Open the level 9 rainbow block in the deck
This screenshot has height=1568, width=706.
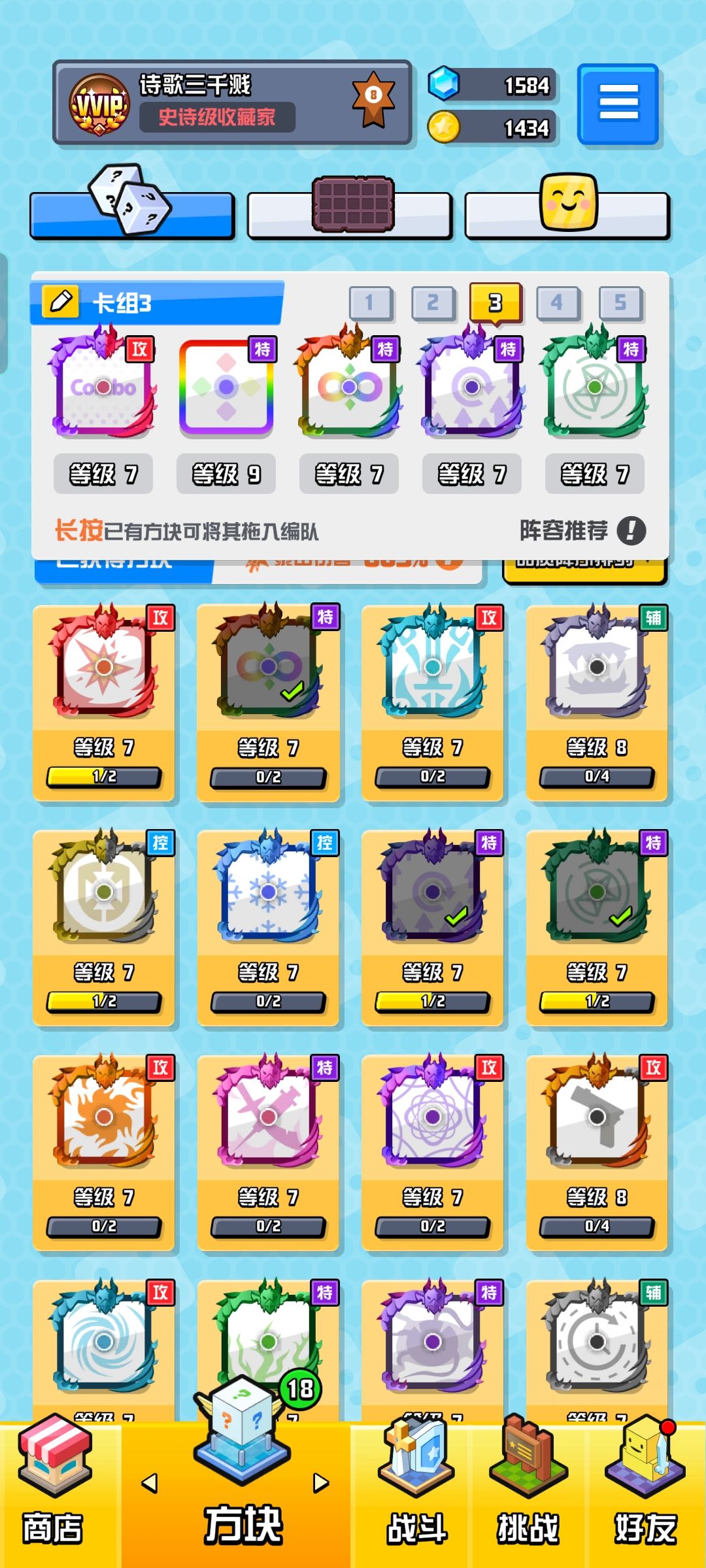pyautogui.click(x=226, y=386)
